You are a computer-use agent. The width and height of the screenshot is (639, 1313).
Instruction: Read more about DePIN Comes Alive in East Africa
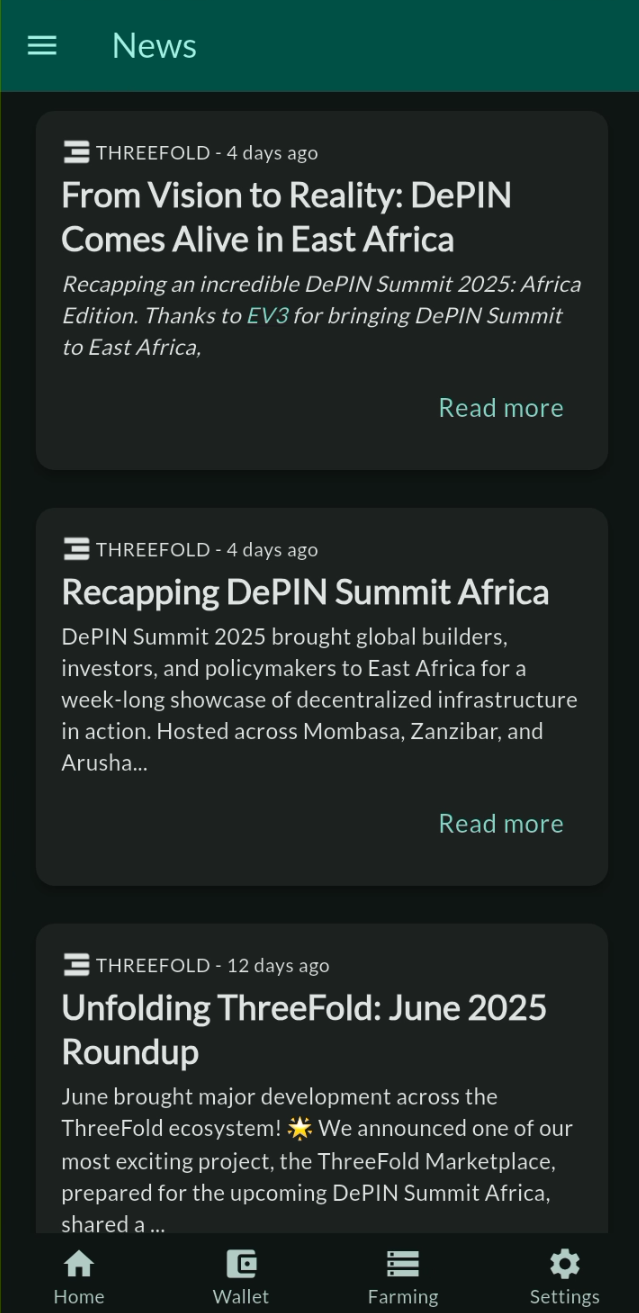pos(500,408)
